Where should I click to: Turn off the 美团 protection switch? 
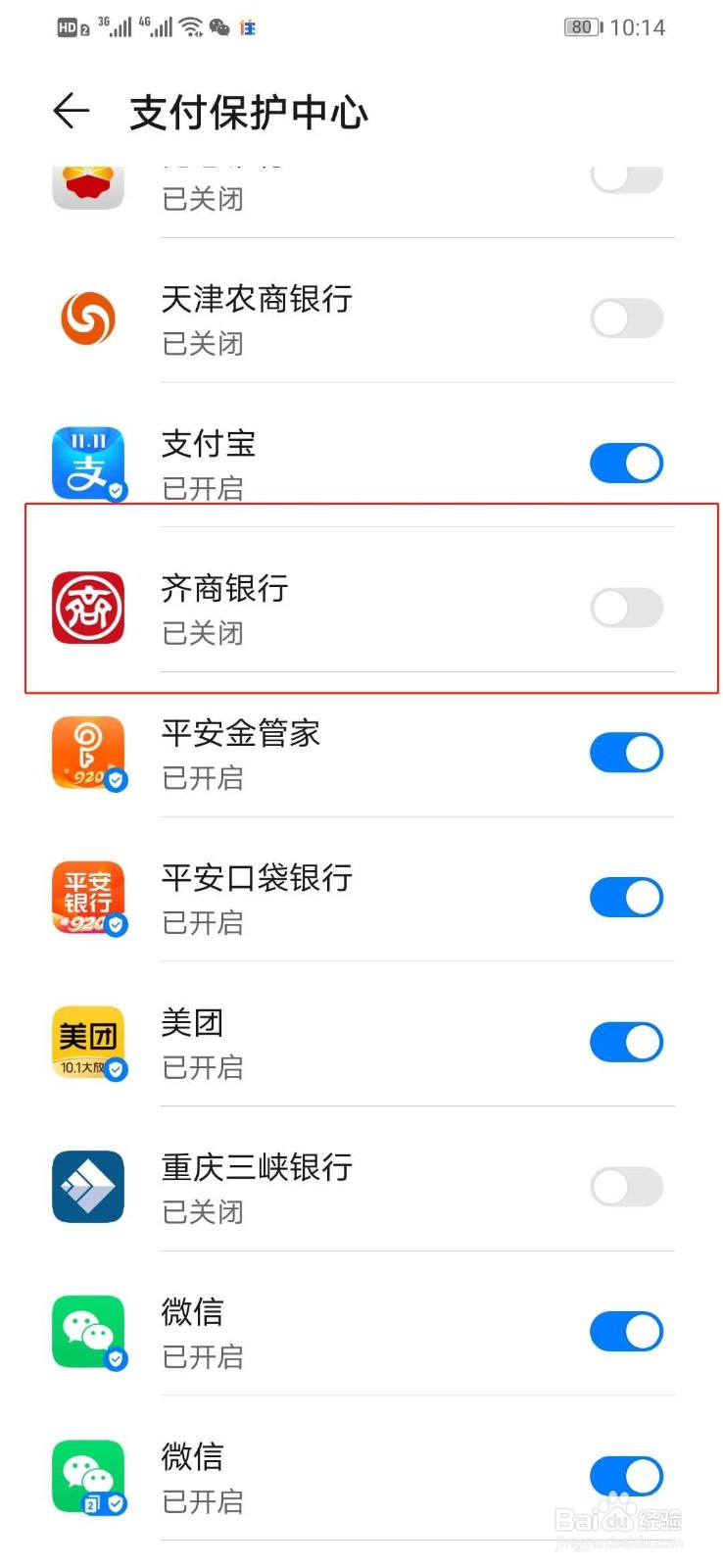626,1039
